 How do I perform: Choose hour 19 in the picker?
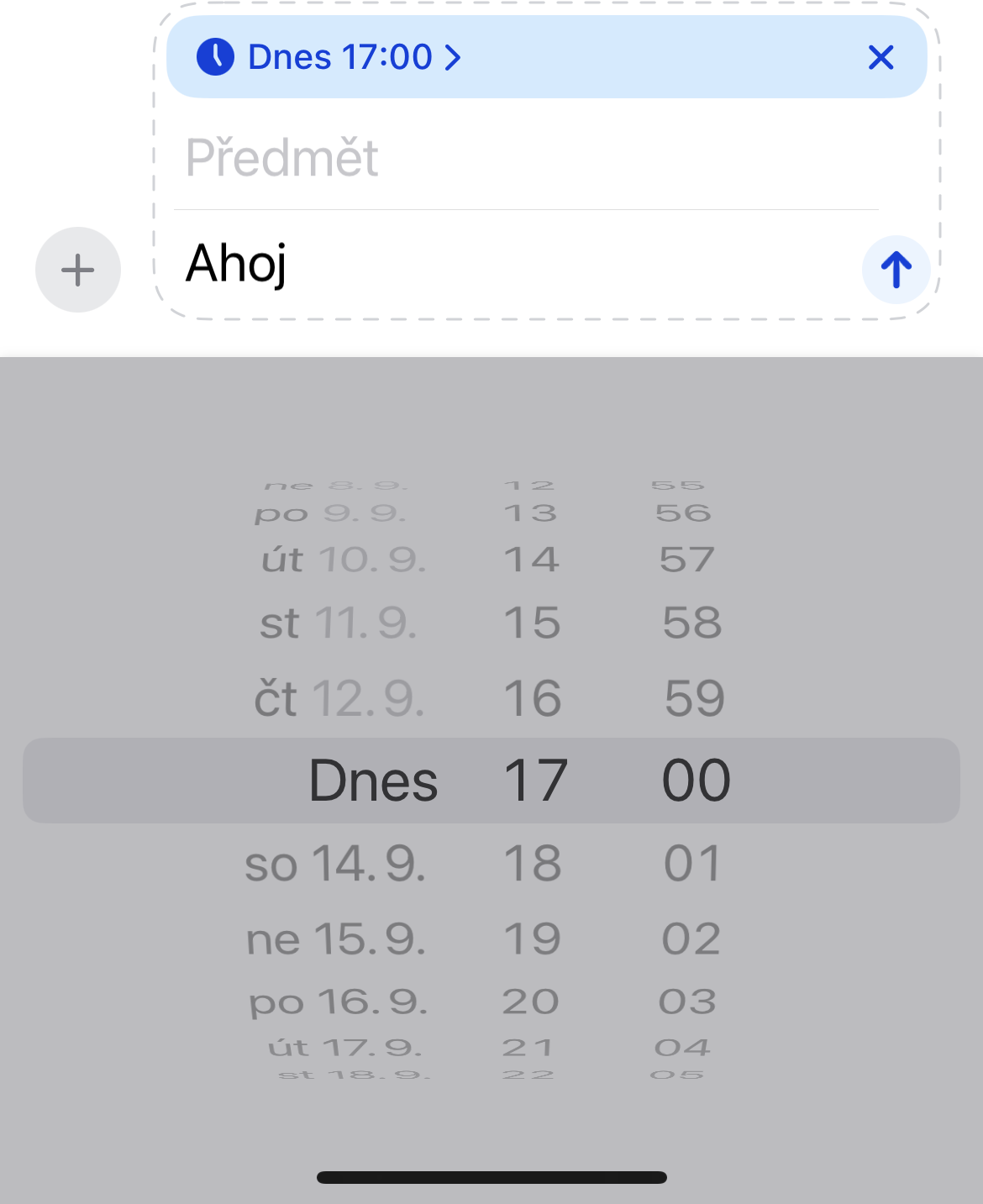tap(533, 939)
